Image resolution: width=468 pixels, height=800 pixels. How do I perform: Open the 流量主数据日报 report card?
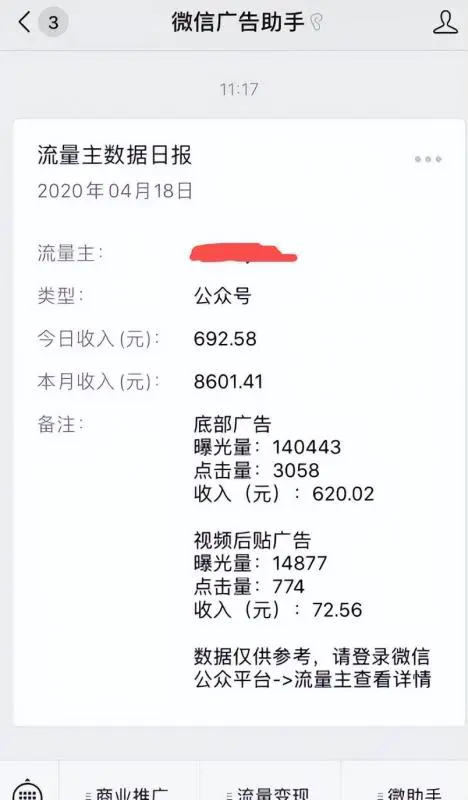pyautogui.click(x=239, y=422)
